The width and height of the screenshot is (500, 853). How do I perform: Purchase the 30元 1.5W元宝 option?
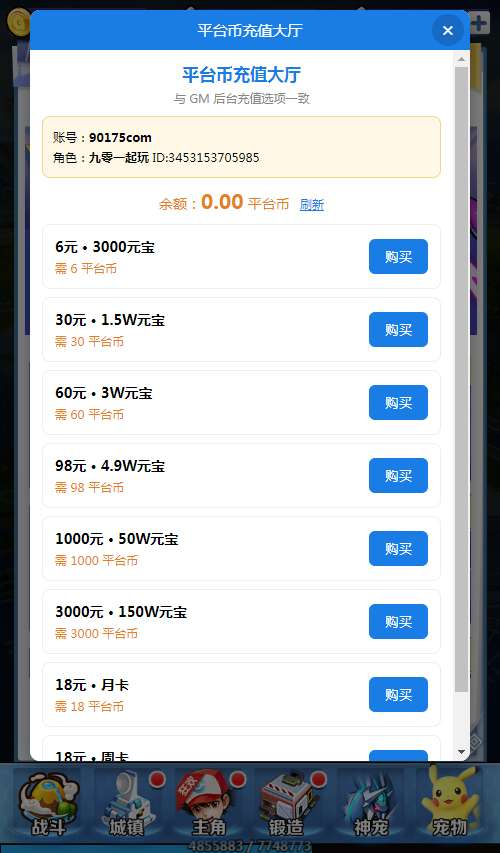pos(398,329)
